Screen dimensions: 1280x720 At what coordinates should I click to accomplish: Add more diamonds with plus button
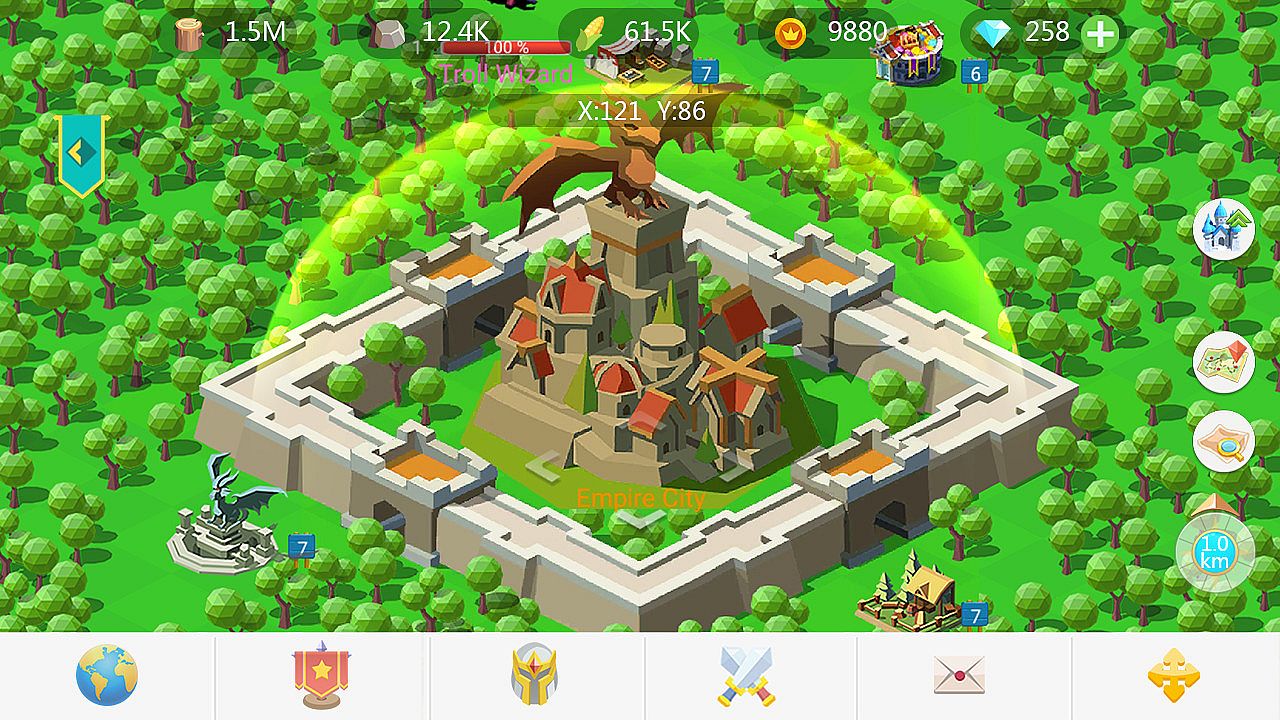pos(1100,34)
